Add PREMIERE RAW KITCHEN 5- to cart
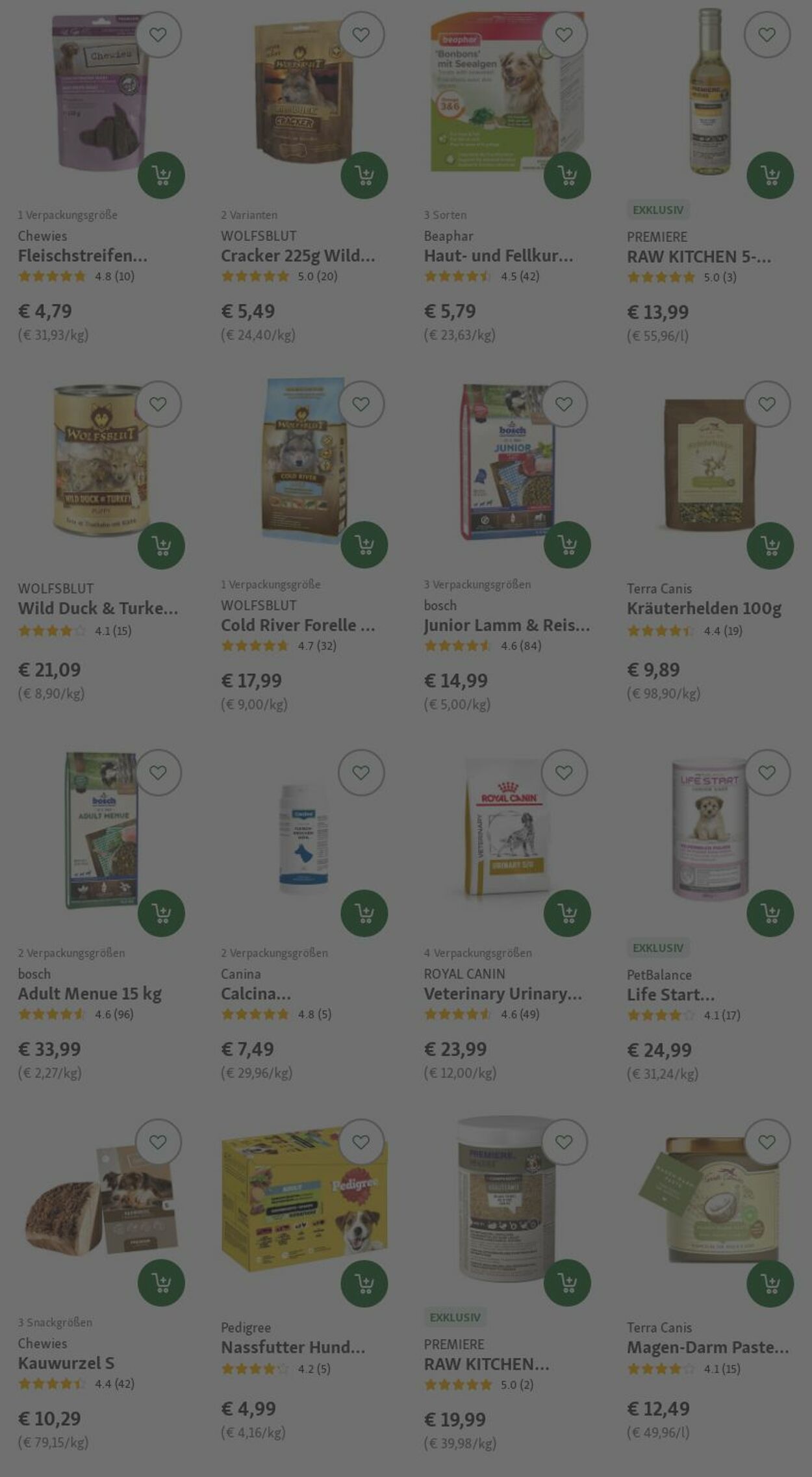Image resolution: width=812 pixels, height=1477 pixels. coord(770,175)
